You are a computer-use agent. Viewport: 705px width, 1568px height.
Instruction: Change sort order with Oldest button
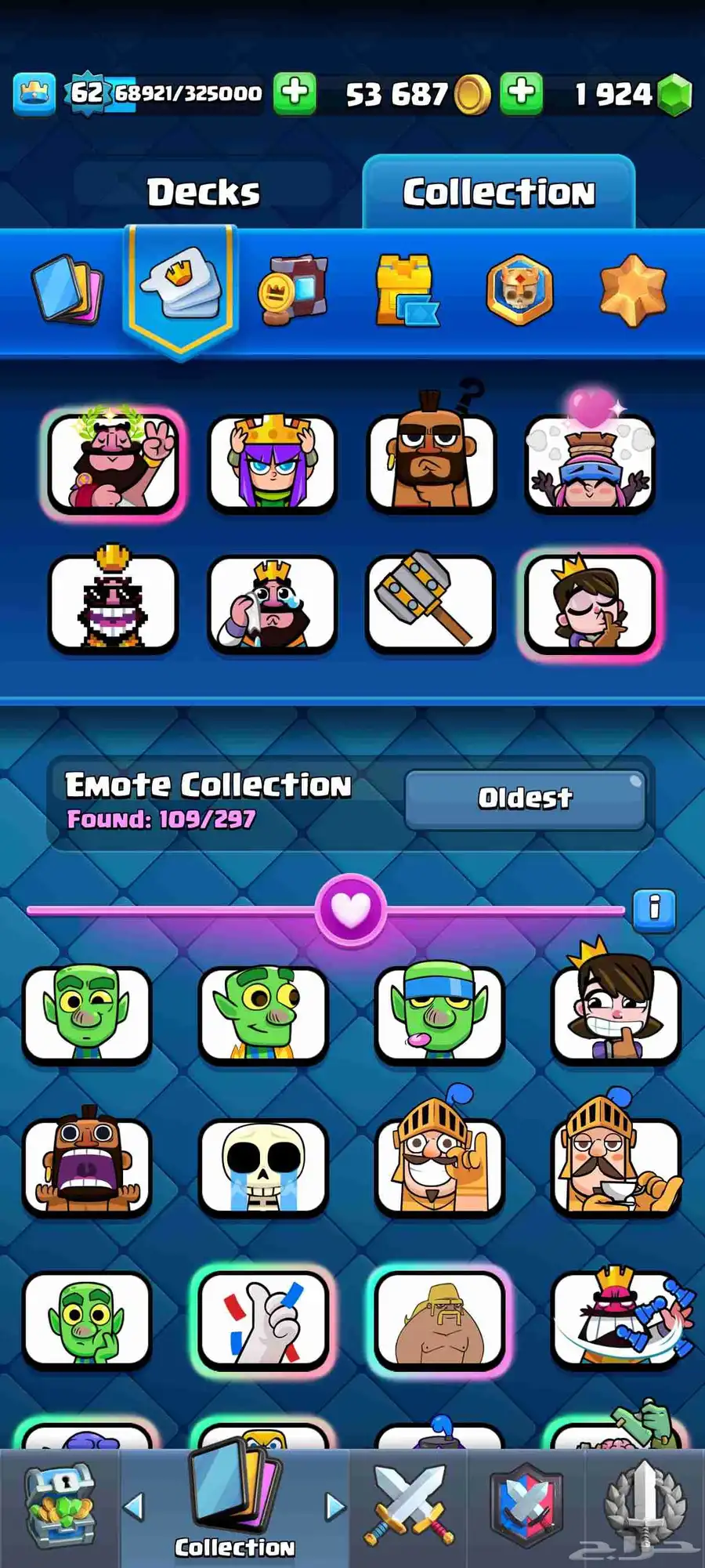tap(525, 798)
